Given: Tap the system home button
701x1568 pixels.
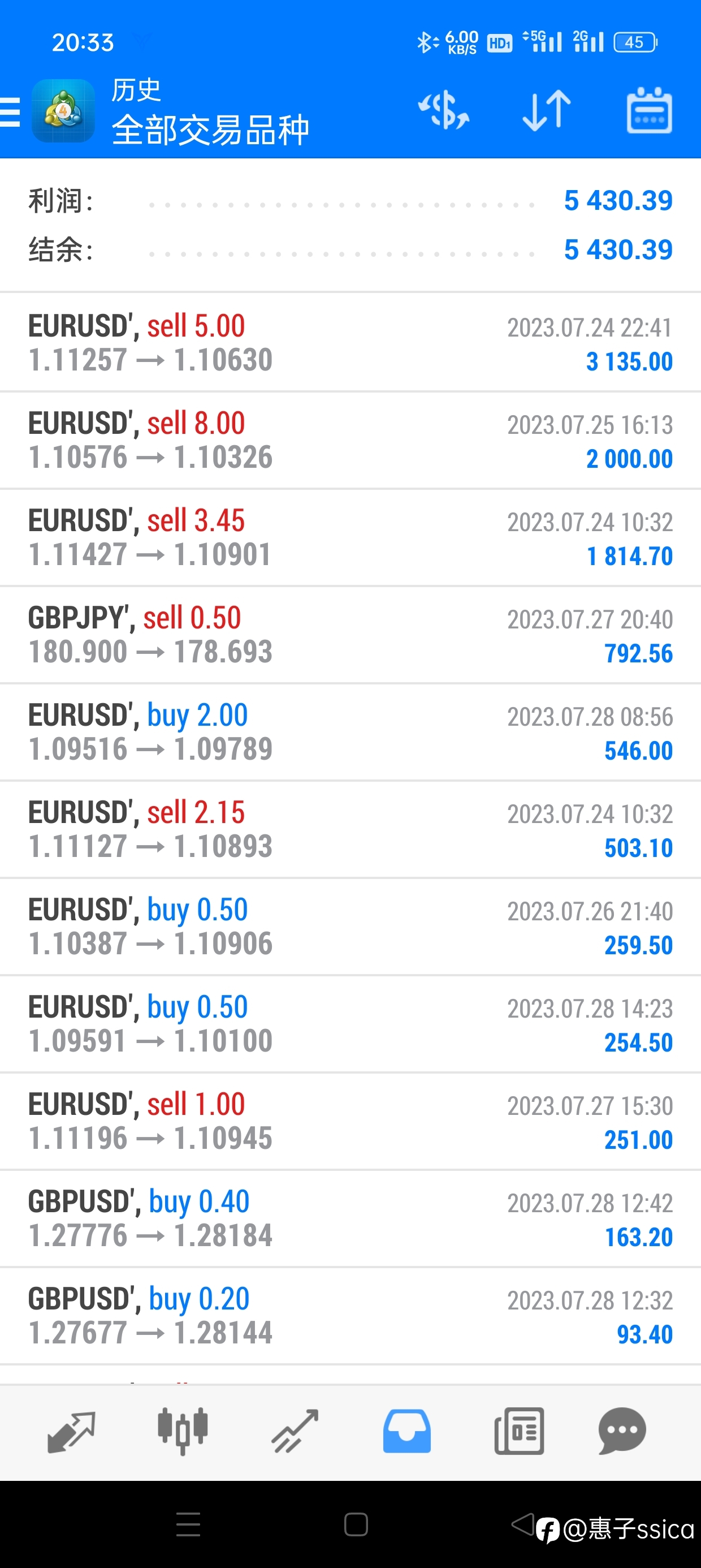Looking at the screenshot, I should pos(356,1525).
